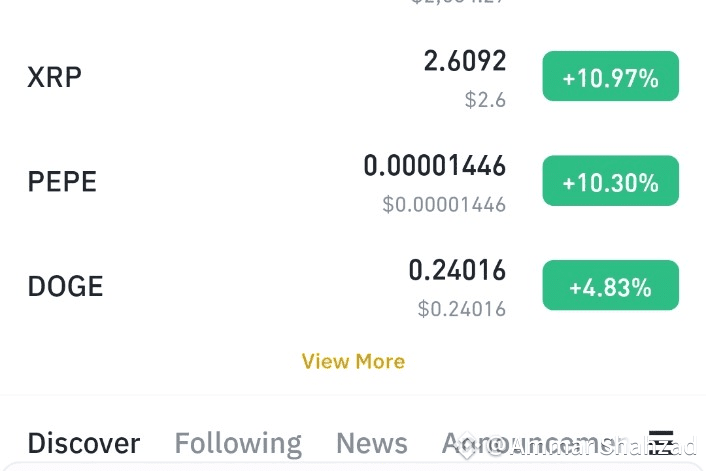This screenshot has height=471, width=706.
Task: Tap PEPE's +10.30% change button
Action: (x=610, y=182)
